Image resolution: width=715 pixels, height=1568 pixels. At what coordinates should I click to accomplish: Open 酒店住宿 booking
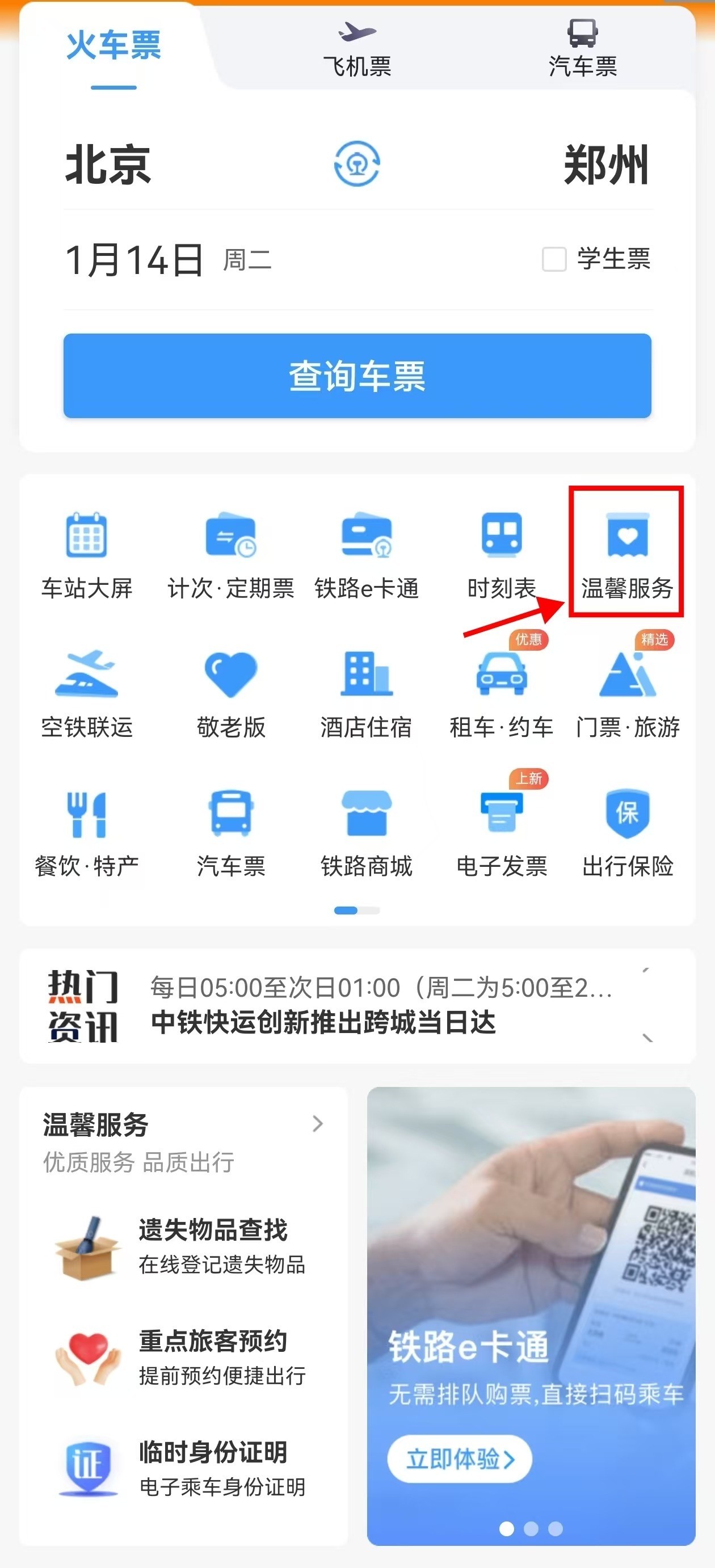(366, 693)
